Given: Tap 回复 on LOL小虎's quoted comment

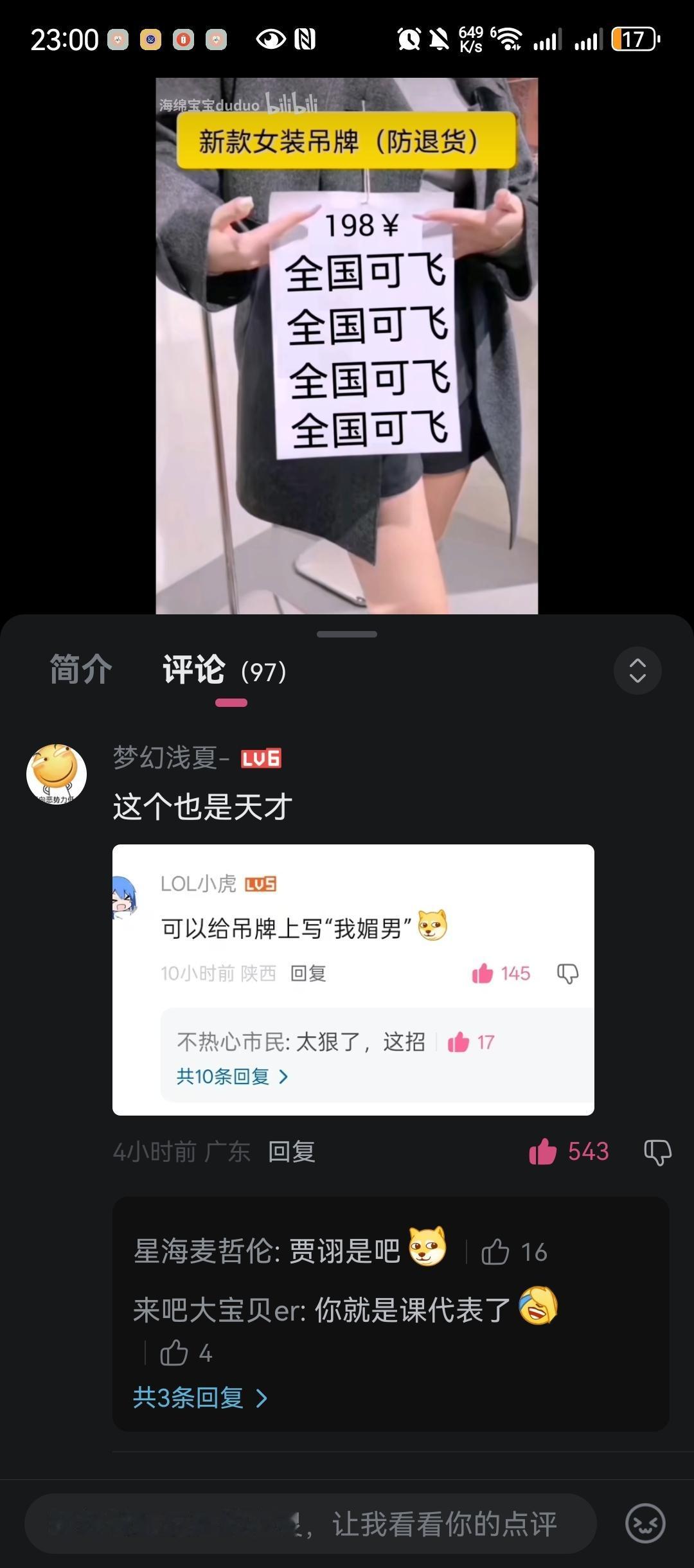Looking at the screenshot, I should 308,974.
